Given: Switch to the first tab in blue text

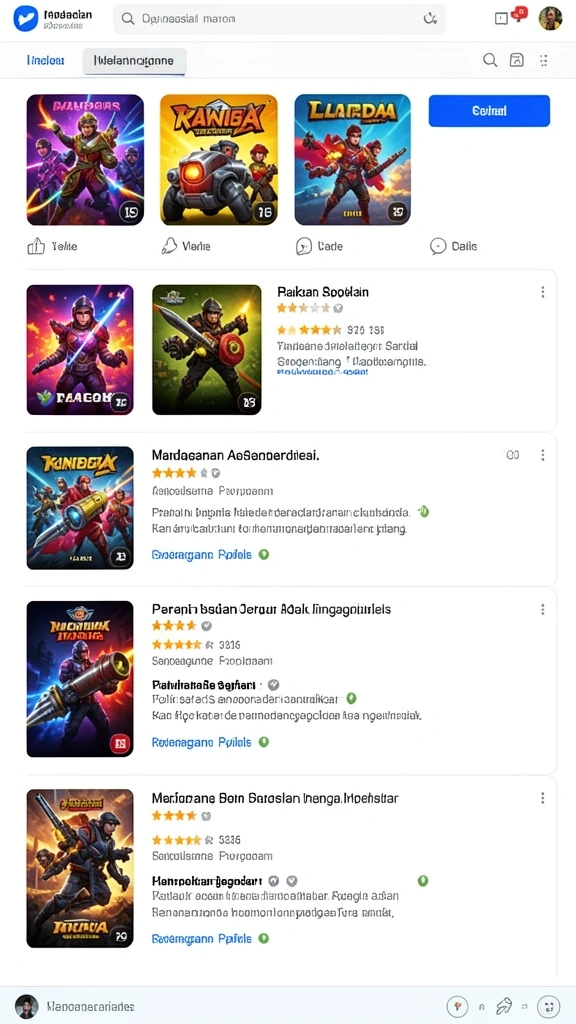Looking at the screenshot, I should tap(46, 61).
